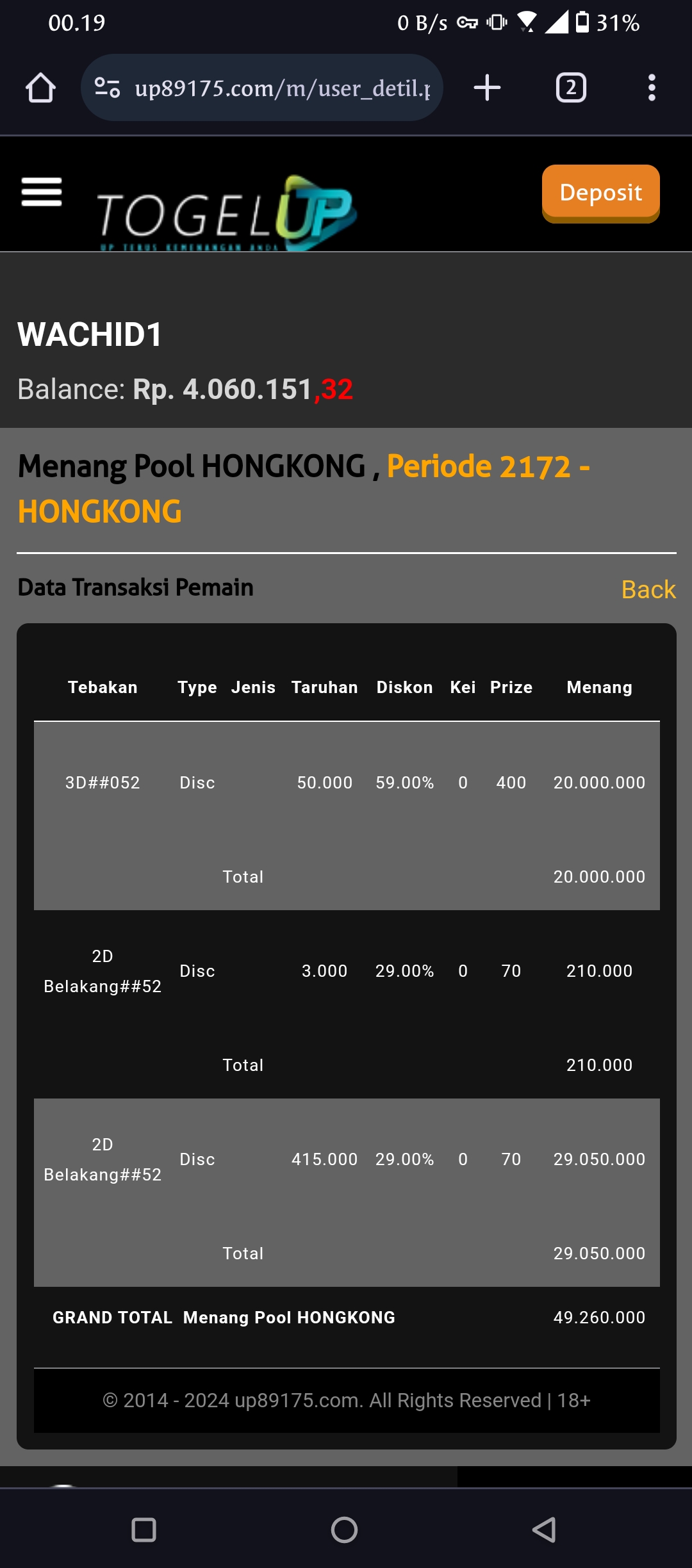The image size is (692, 1568).
Task: Tap the orange Deposit button
Action: coord(600,192)
